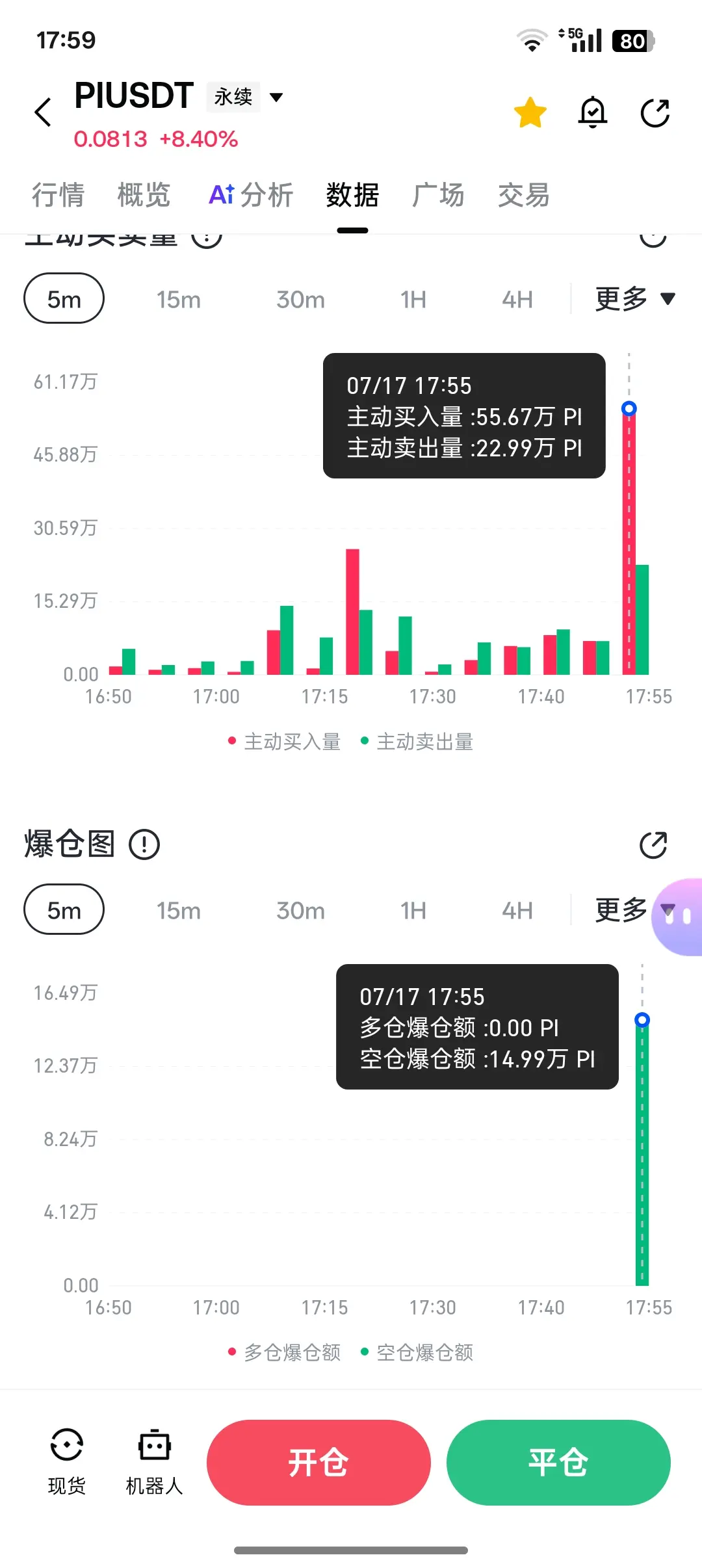Toggle the yellow favorite star
This screenshot has width=702, height=1568.
click(x=530, y=112)
